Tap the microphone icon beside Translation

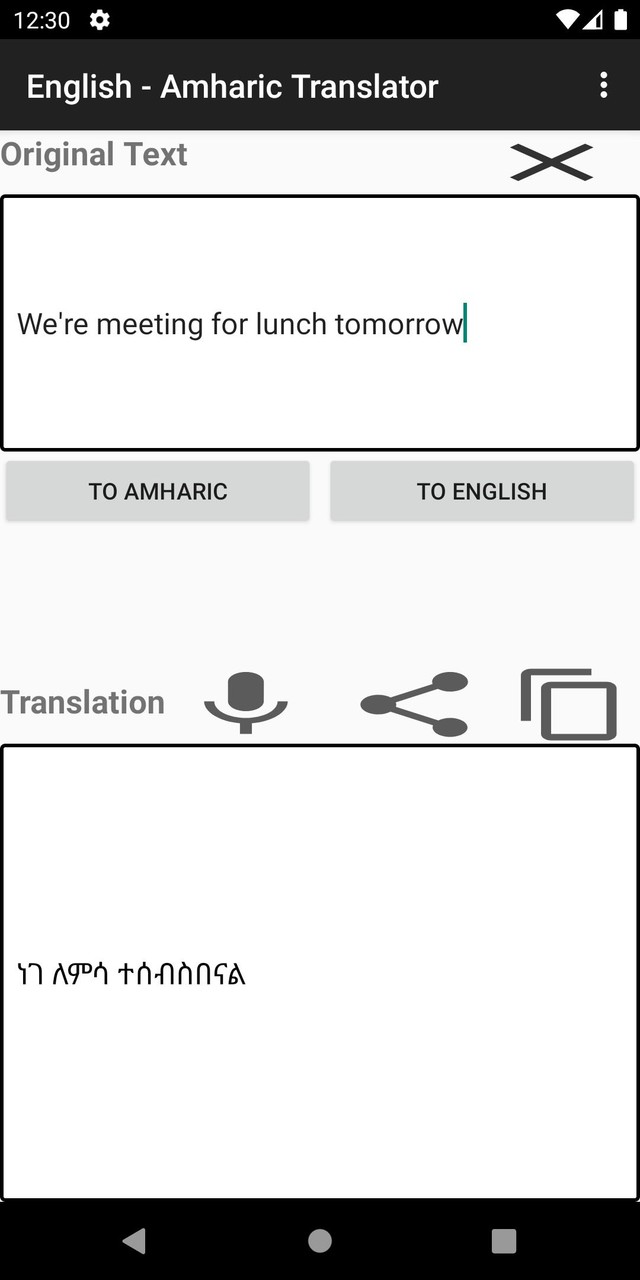[246, 703]
